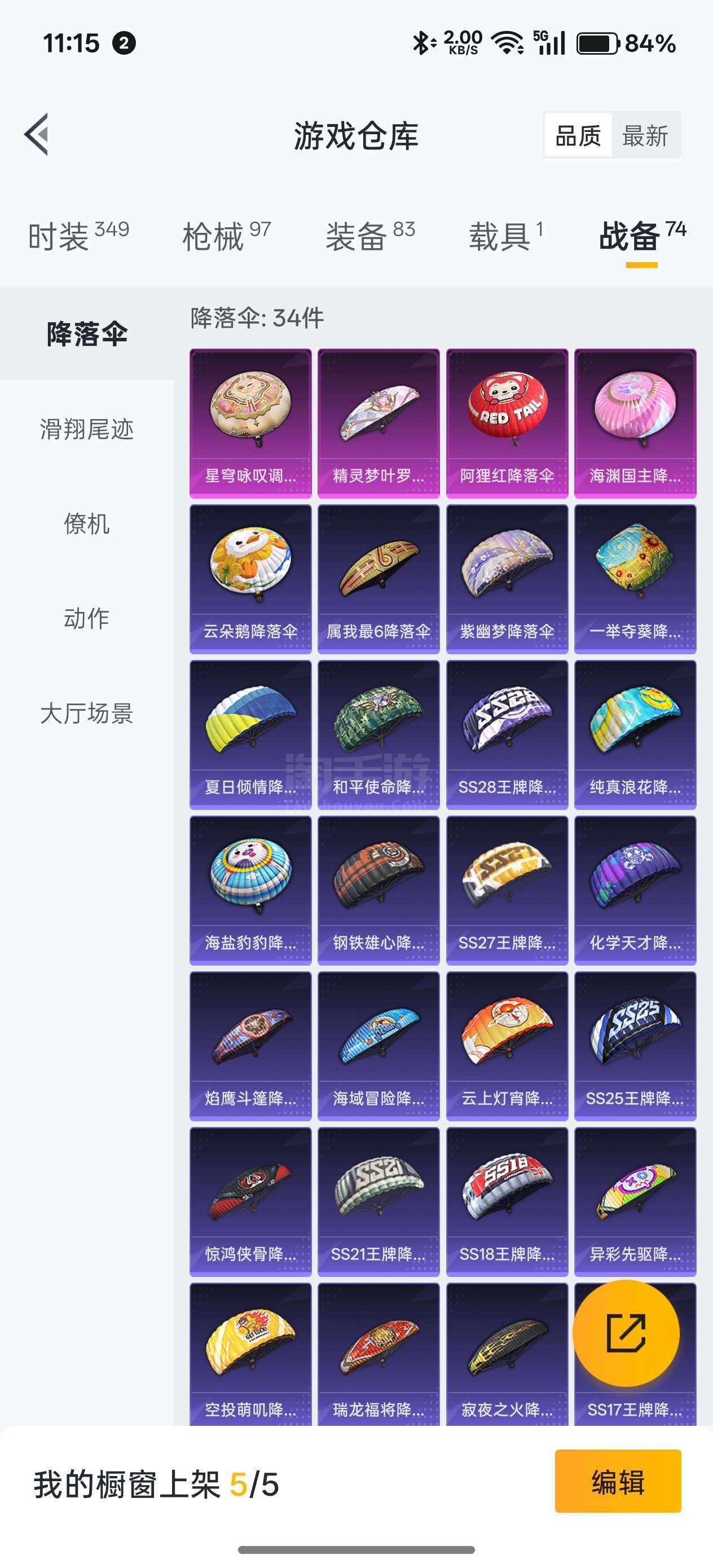Tap the orange share floating button

tap(626, 1332)
